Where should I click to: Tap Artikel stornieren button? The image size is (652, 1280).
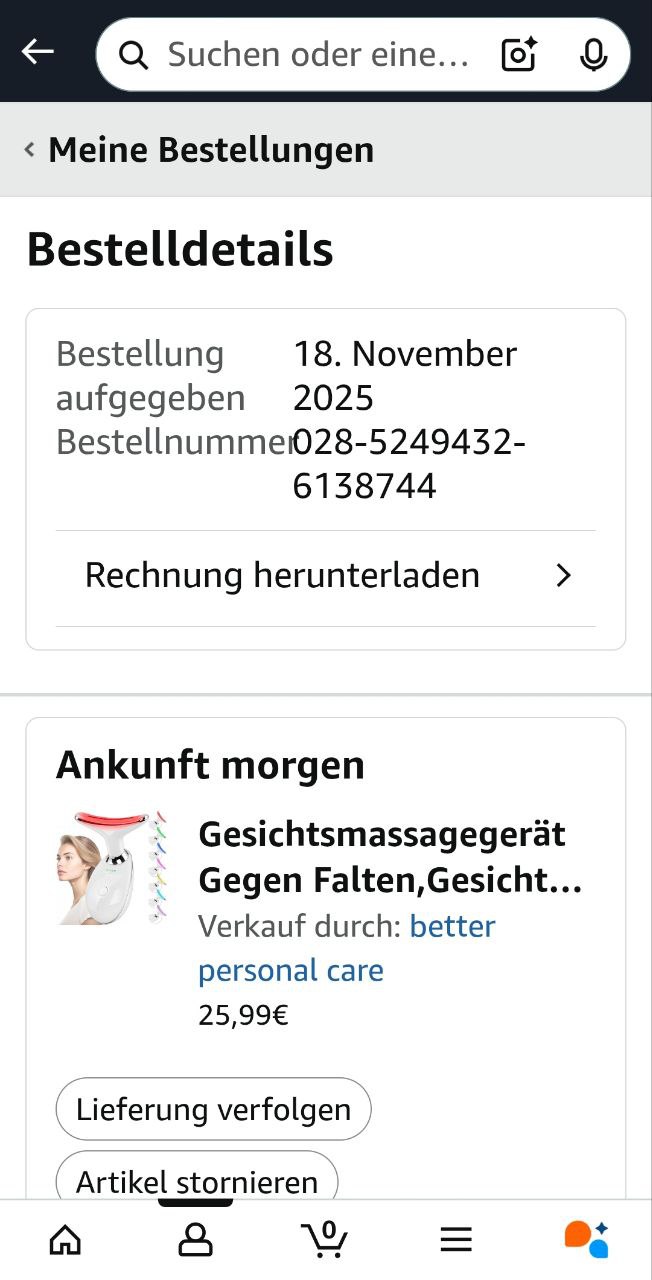click(197, 1181)
